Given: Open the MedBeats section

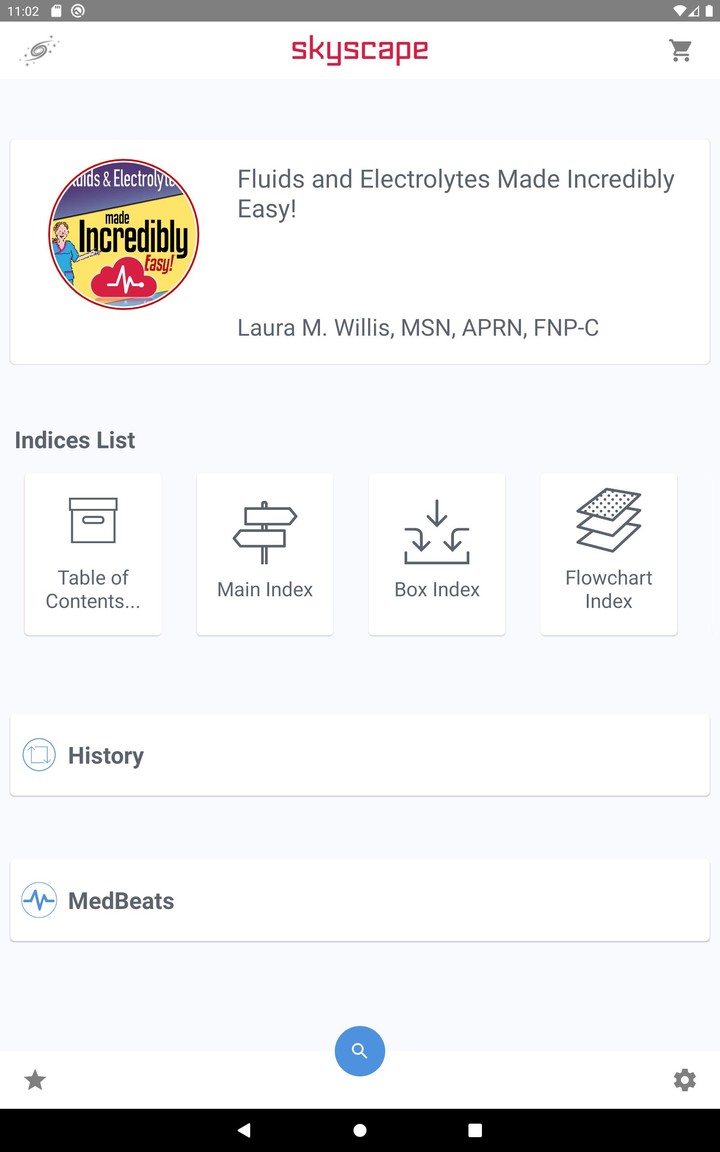Looking at the screenshot, I should pyautogui.click(x=360, y=900).
